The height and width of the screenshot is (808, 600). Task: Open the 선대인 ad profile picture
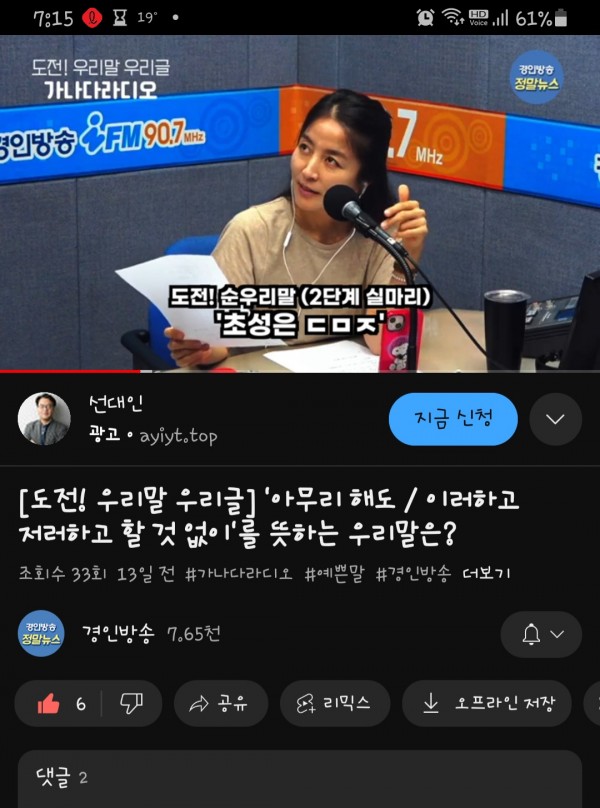(x=44, y=419)
